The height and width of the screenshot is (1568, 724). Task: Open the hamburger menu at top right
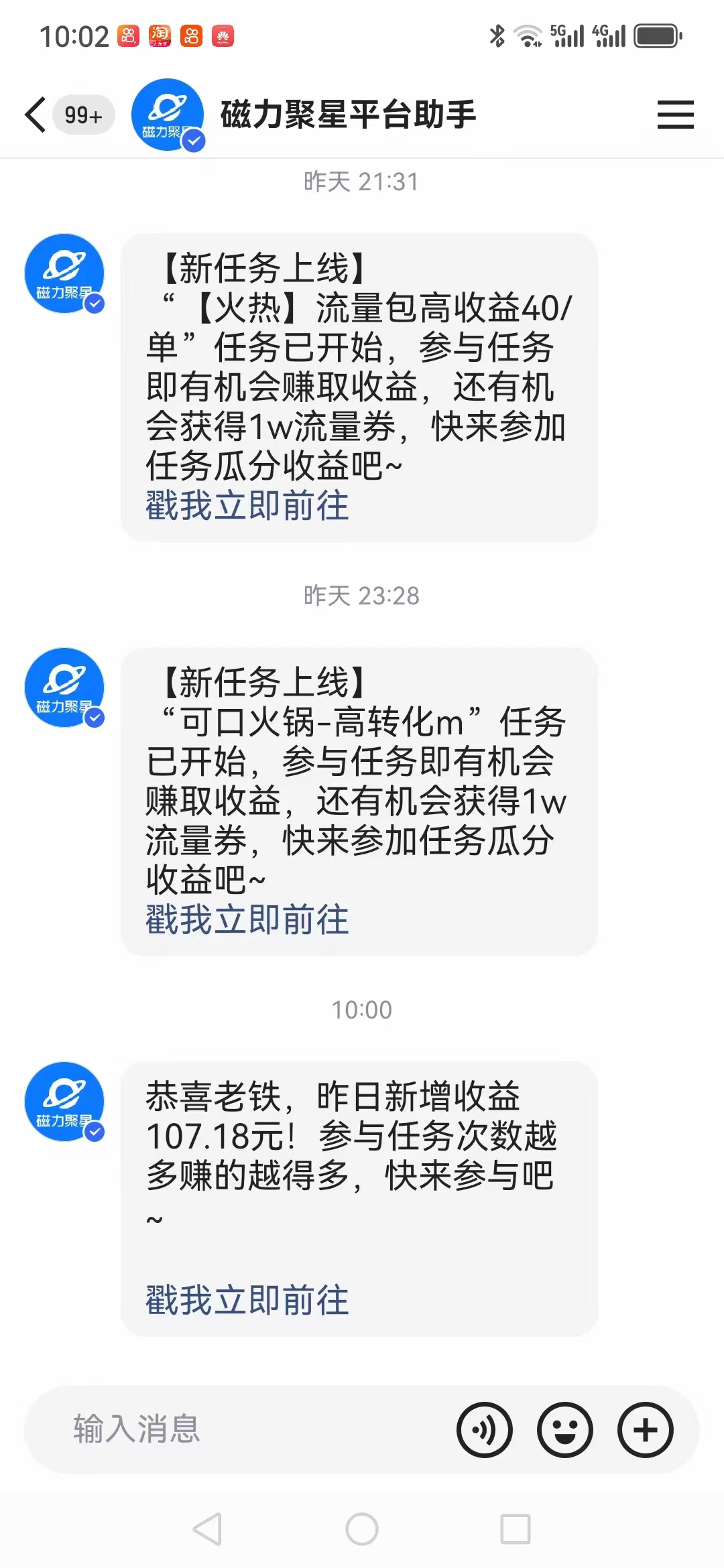(x=675, y=114)
